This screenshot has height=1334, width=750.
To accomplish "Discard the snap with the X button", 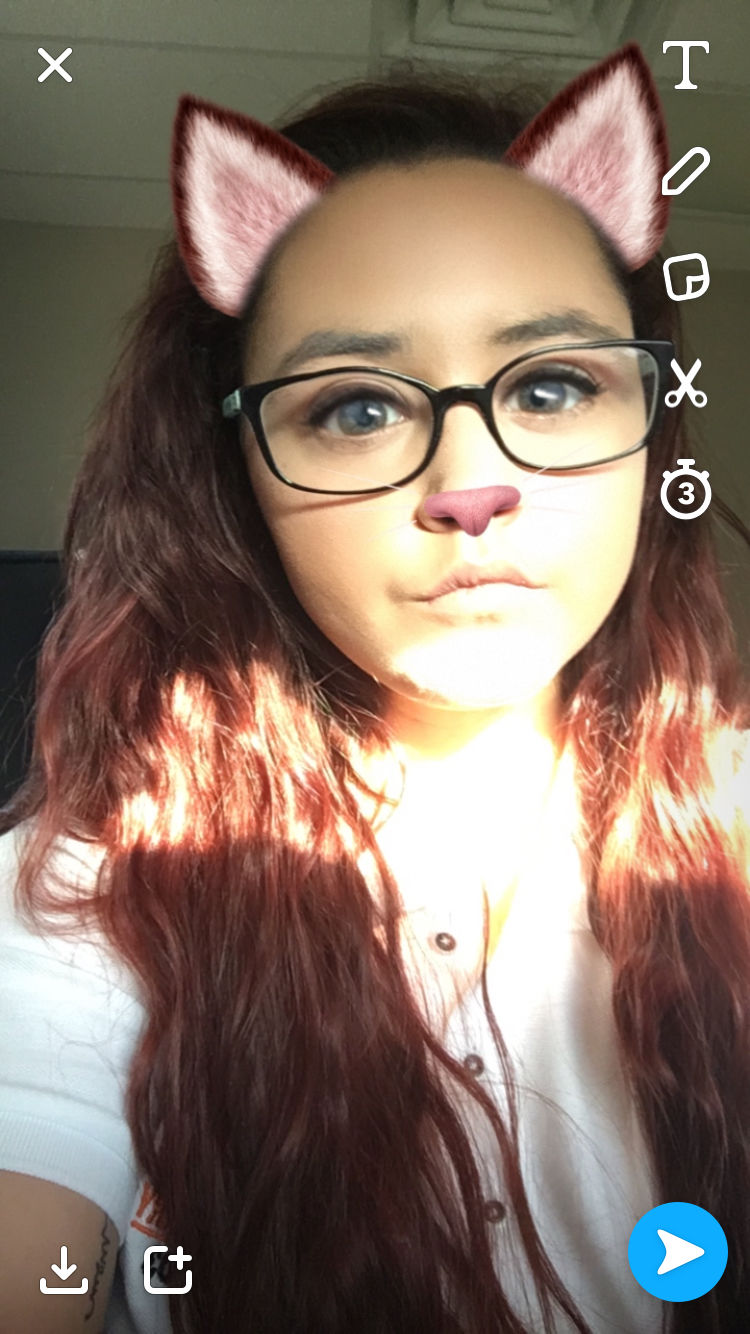I will [55, 66].
